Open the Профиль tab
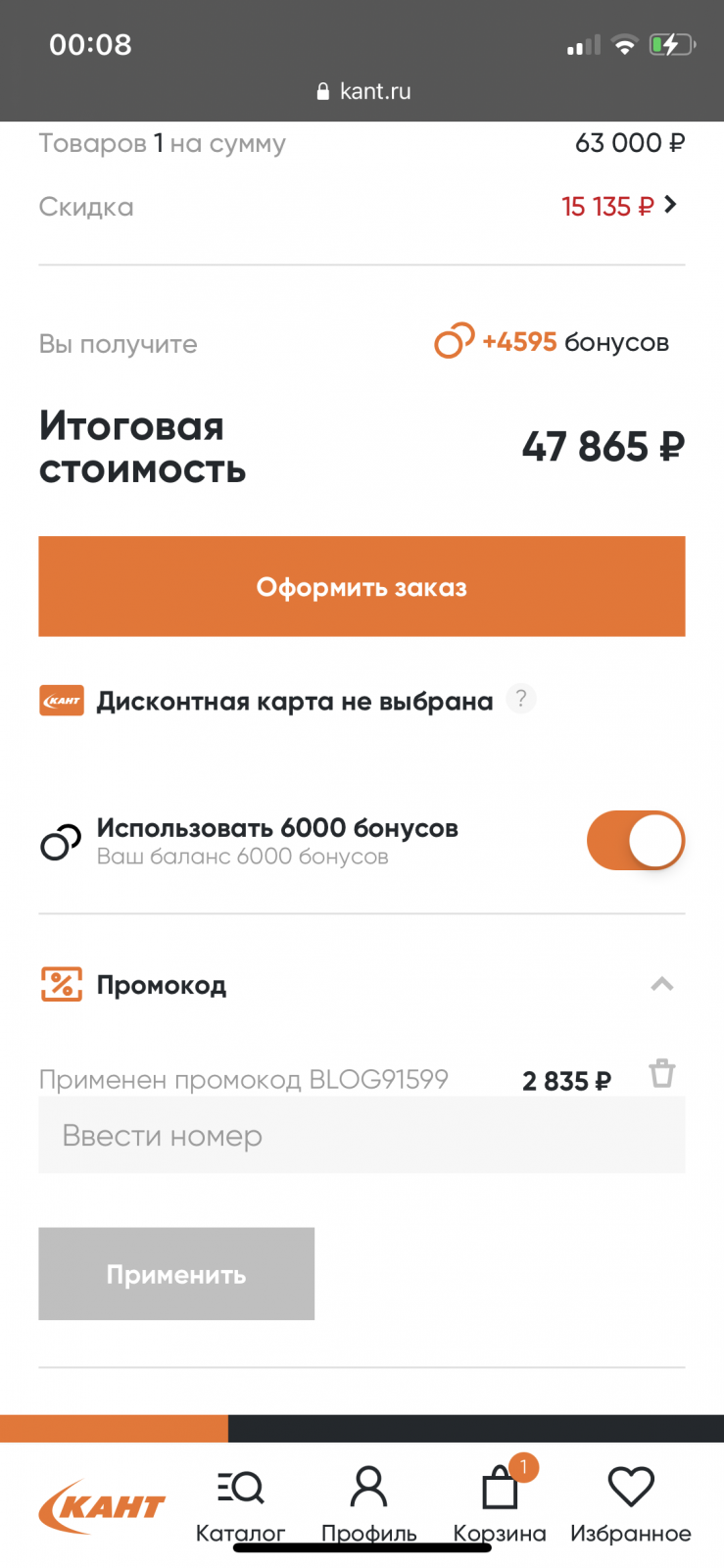 [x=369, y=1506]
